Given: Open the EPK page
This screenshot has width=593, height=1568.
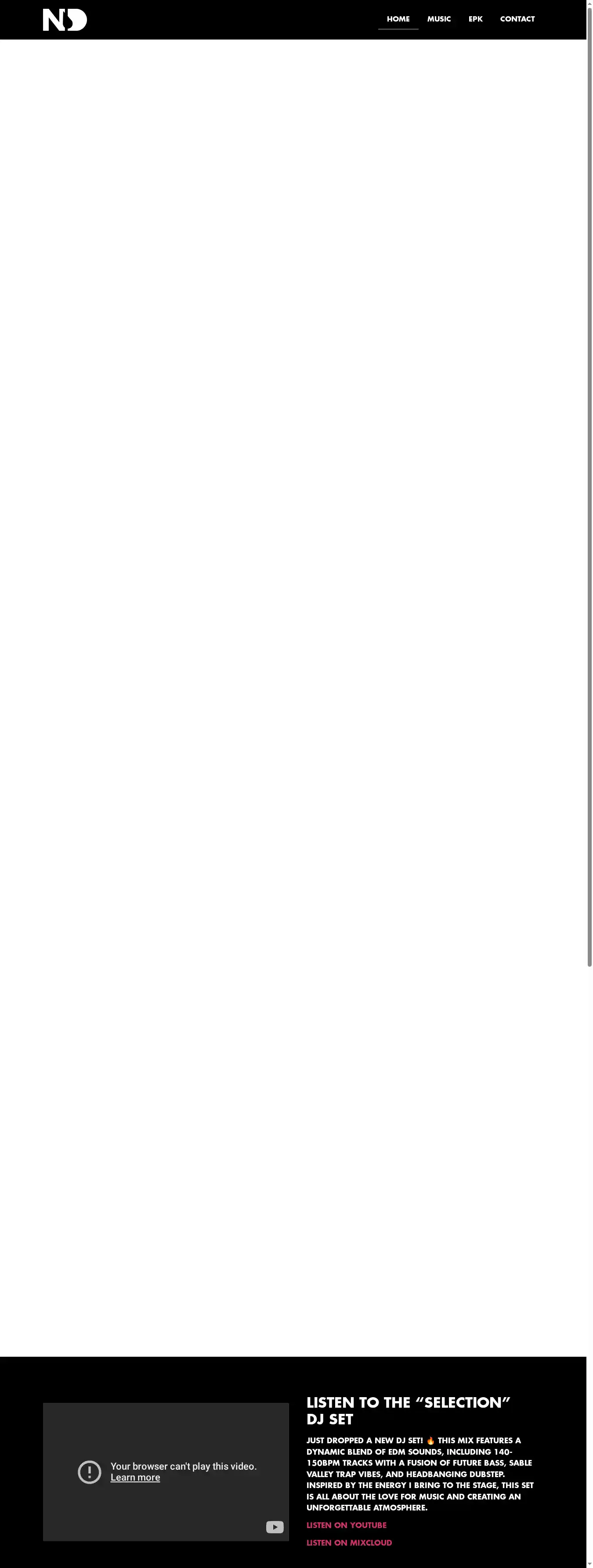Looking at the screenshot, I should pos(475,19).
